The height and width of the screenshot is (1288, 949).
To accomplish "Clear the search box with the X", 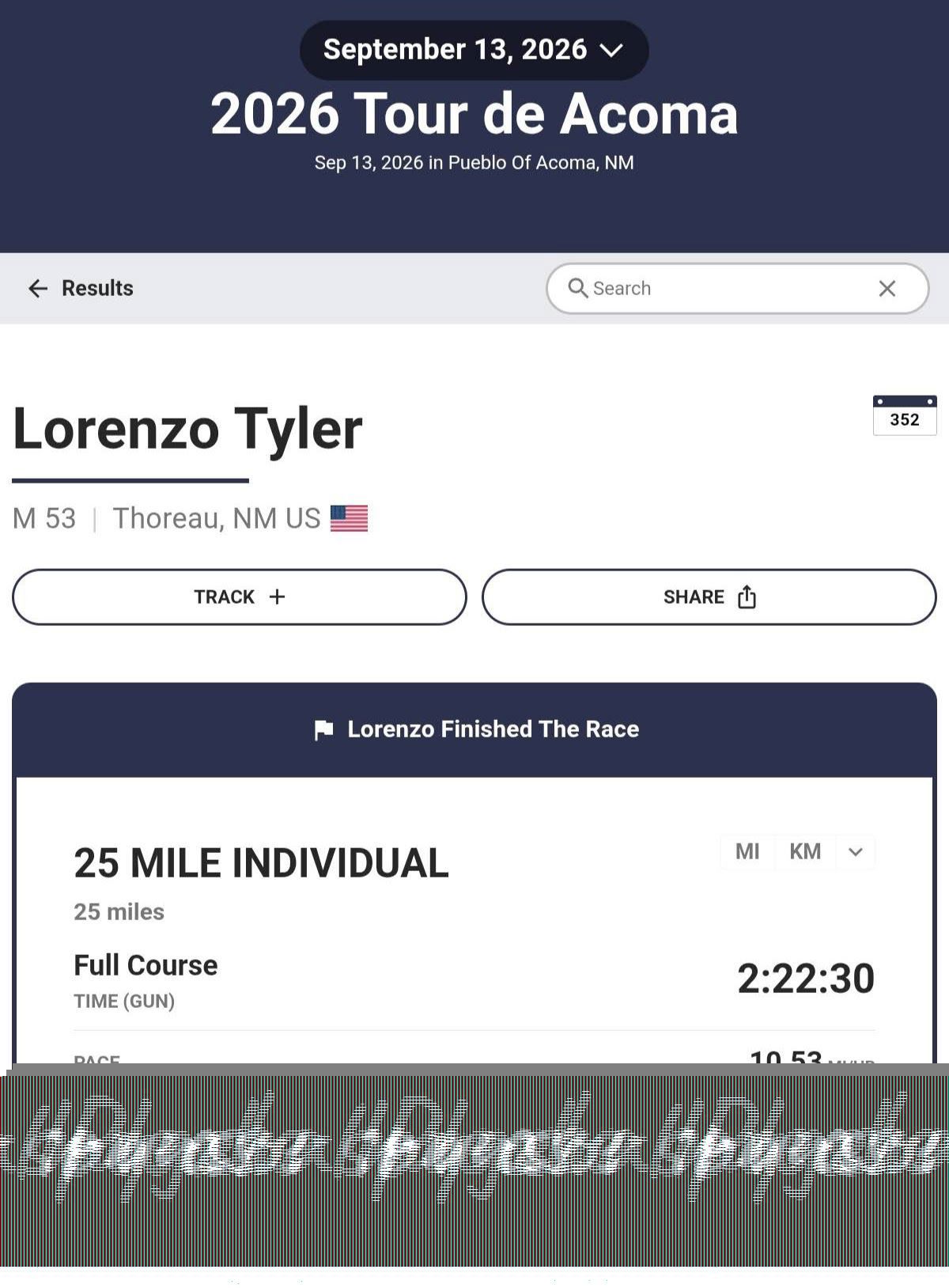I will click(x=887, y=289).
